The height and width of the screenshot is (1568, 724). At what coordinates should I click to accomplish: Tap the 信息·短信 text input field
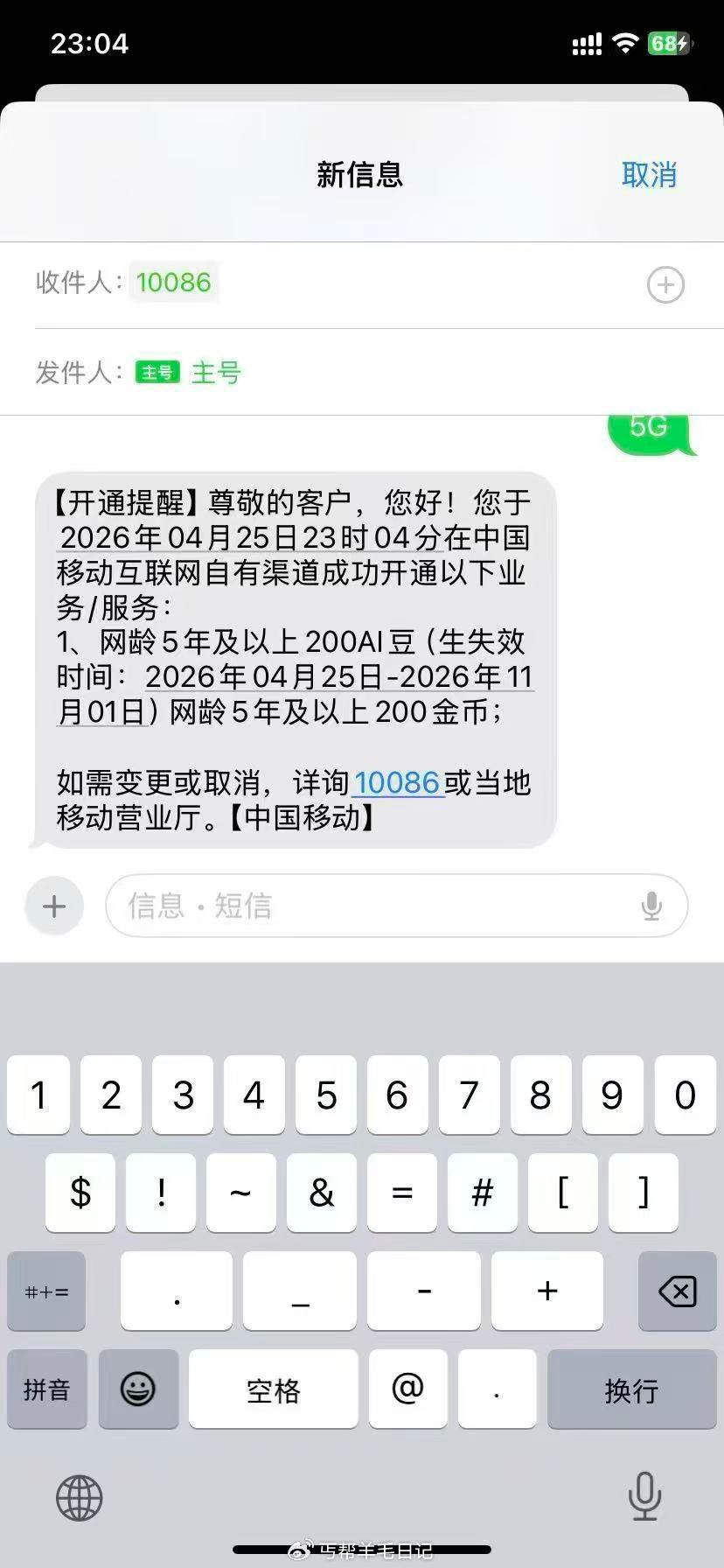coord(350,906)
